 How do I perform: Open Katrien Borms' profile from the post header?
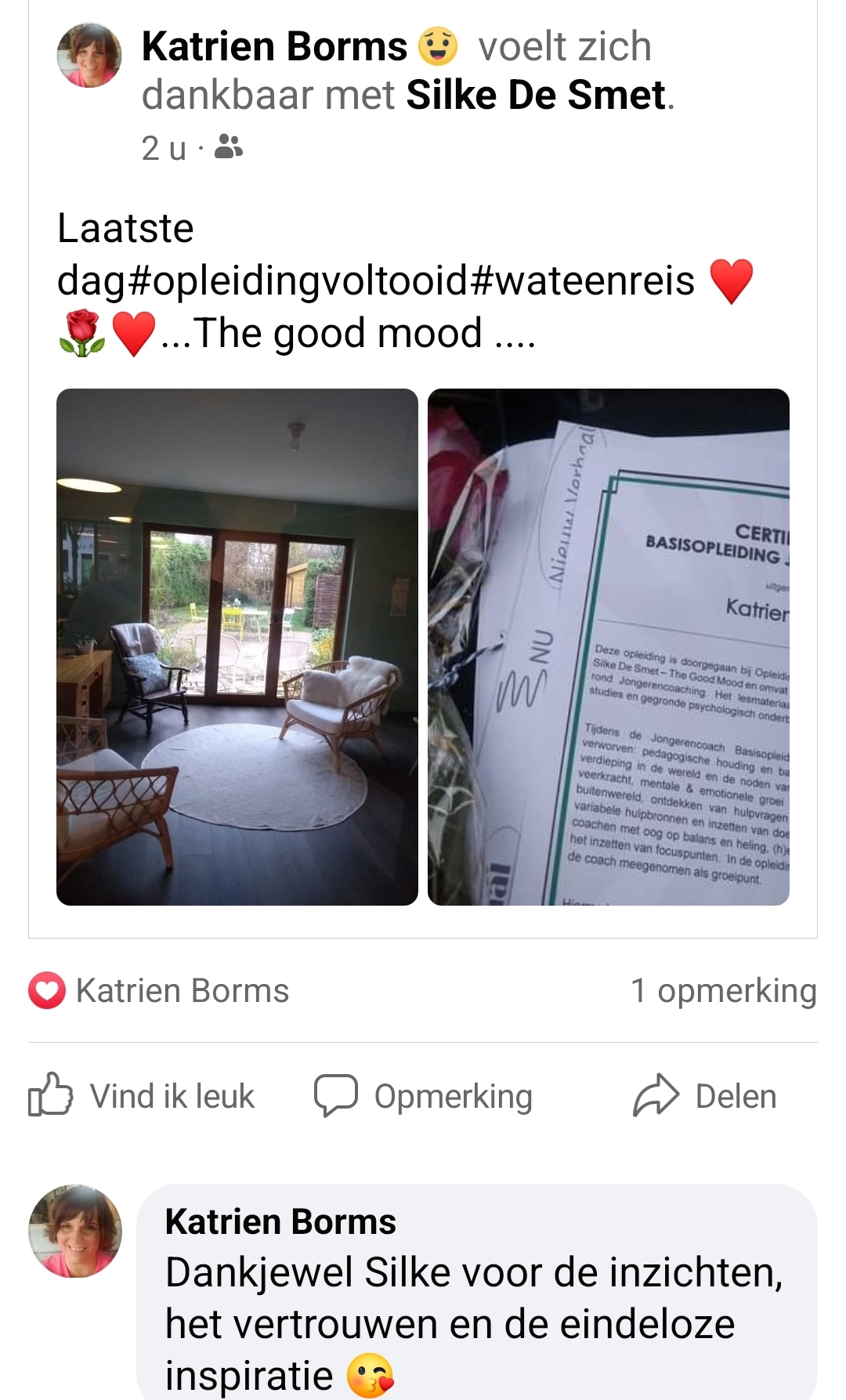point(274,47)
